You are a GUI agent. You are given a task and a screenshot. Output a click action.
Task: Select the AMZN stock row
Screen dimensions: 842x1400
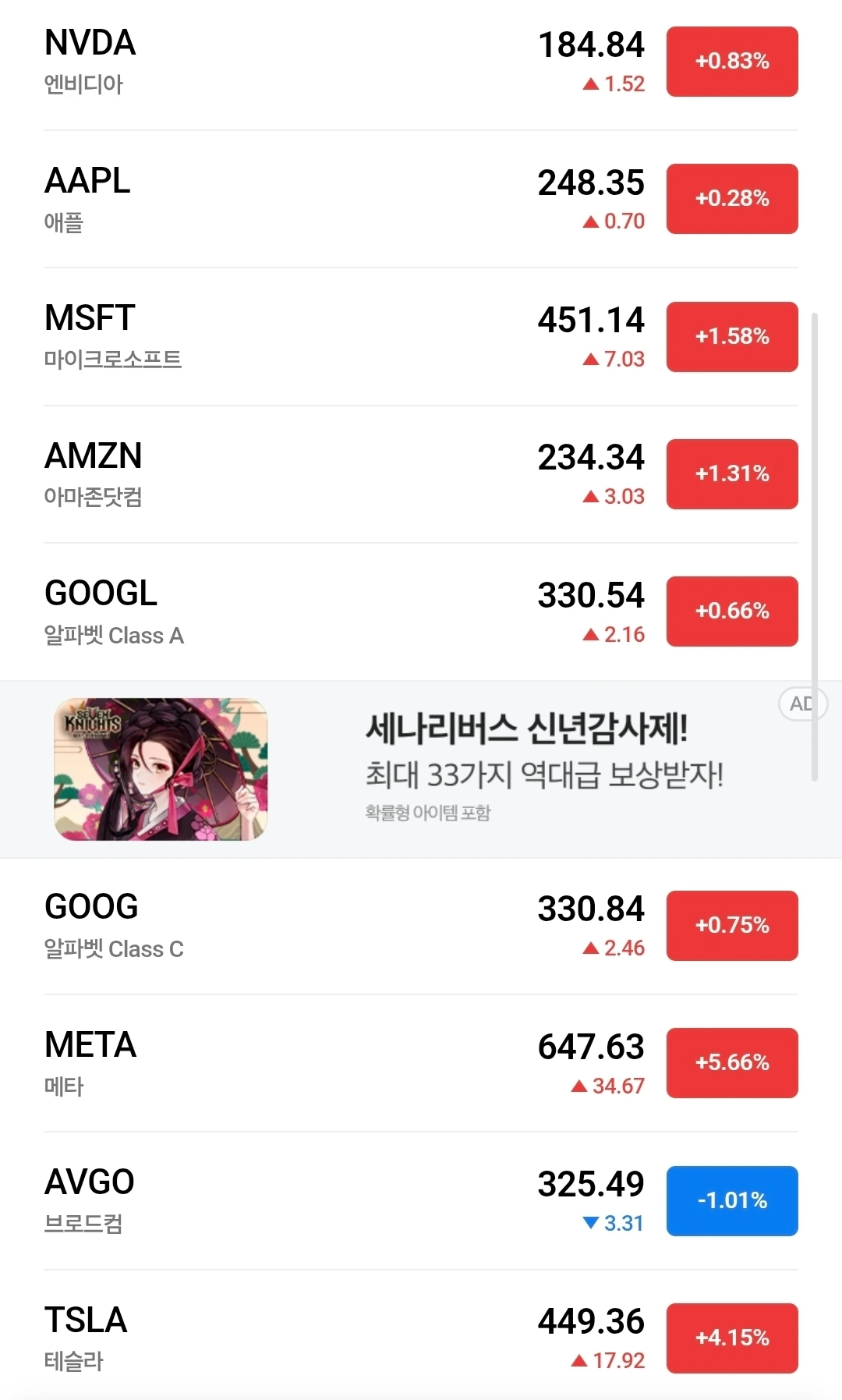click(312, 474)
